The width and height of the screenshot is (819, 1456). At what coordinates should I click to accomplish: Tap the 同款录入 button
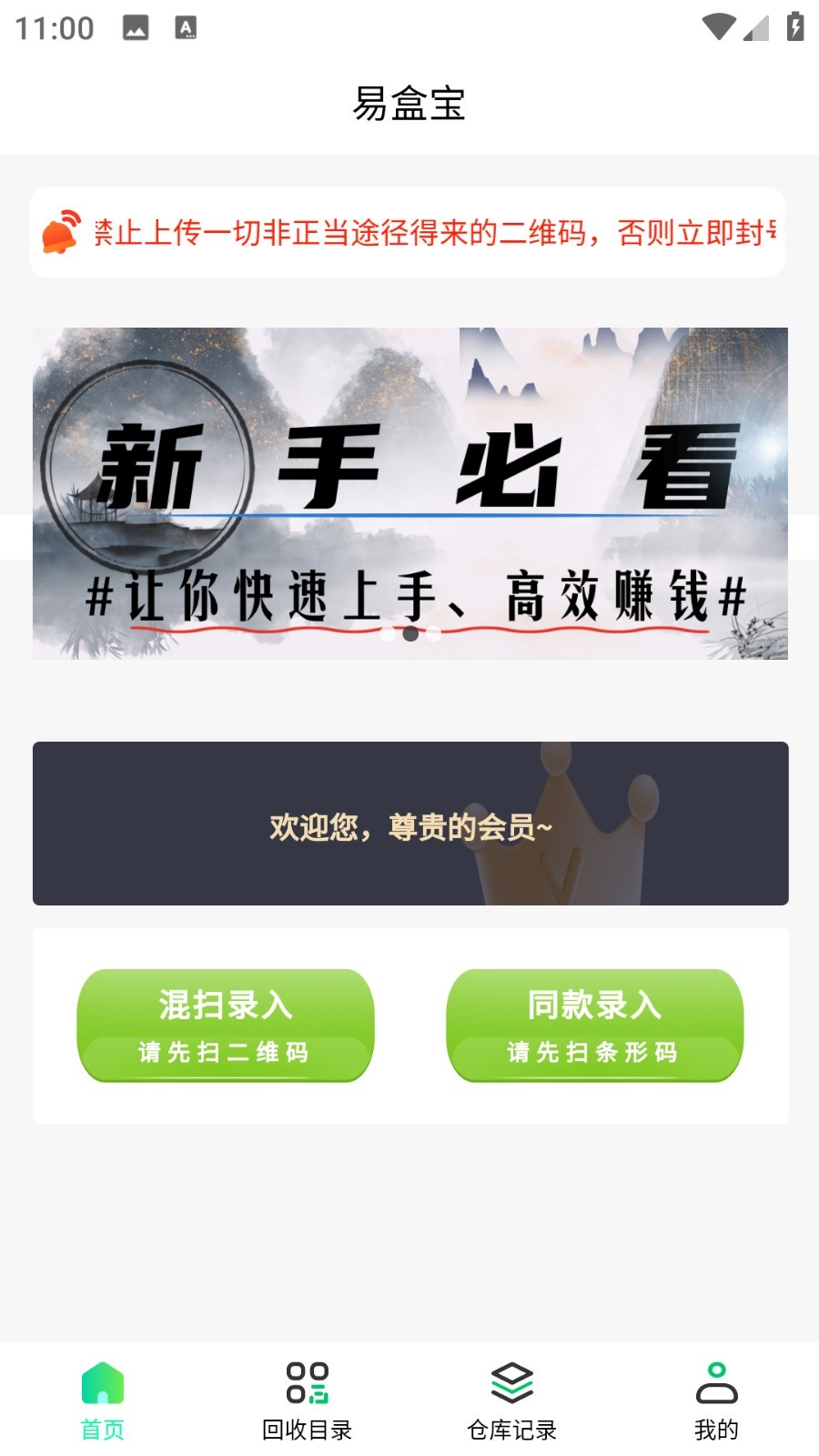pyautogui.click(x=594, y=1025)
